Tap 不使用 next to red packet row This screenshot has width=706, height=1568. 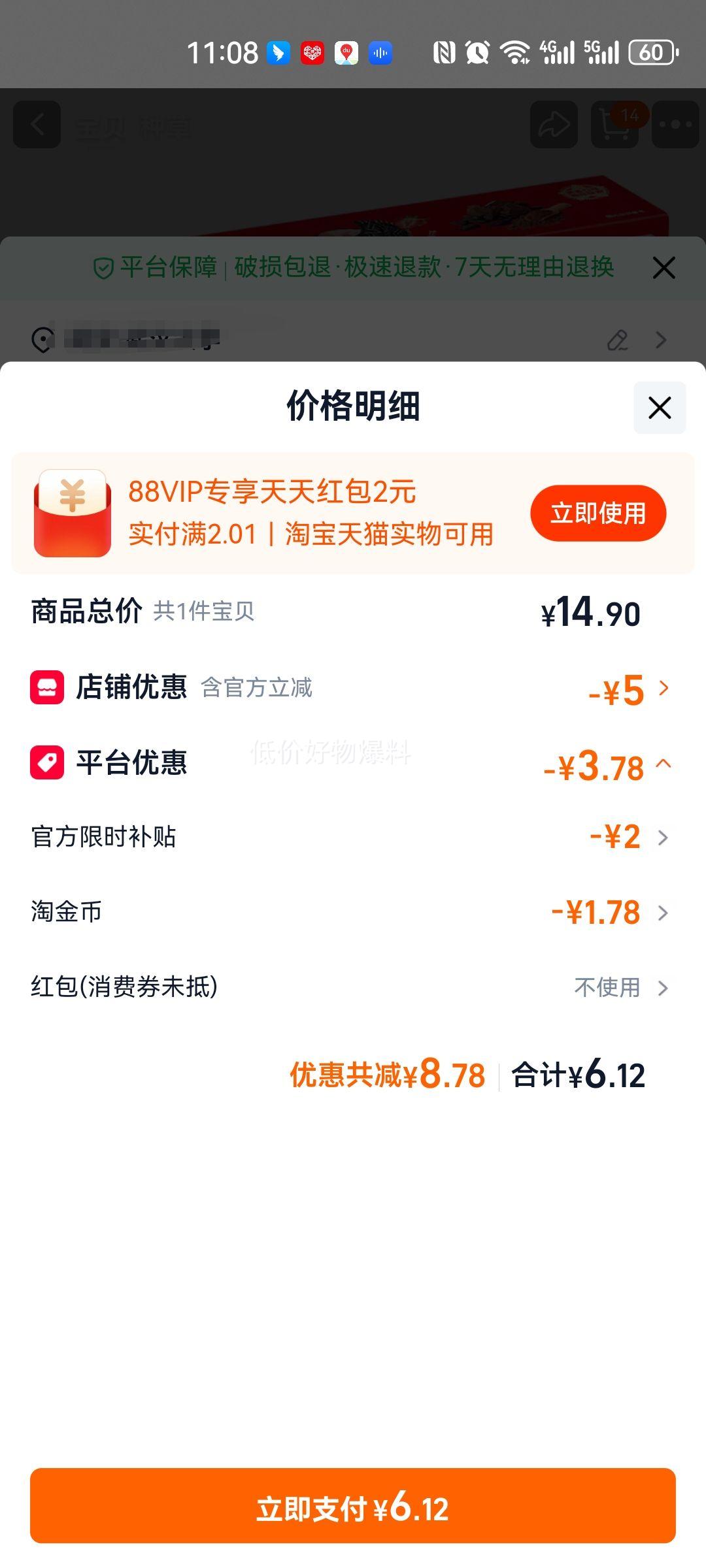tap(605, 988)
